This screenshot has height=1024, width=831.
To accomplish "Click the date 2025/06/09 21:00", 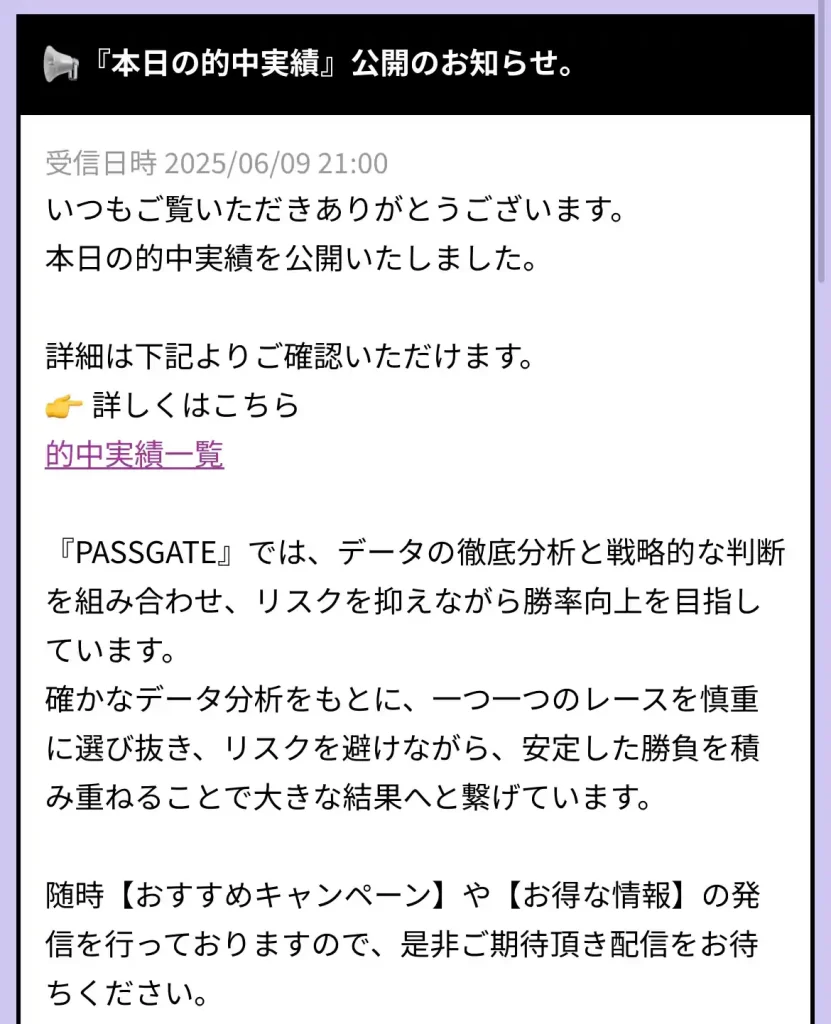I will (x=280, y=163).
